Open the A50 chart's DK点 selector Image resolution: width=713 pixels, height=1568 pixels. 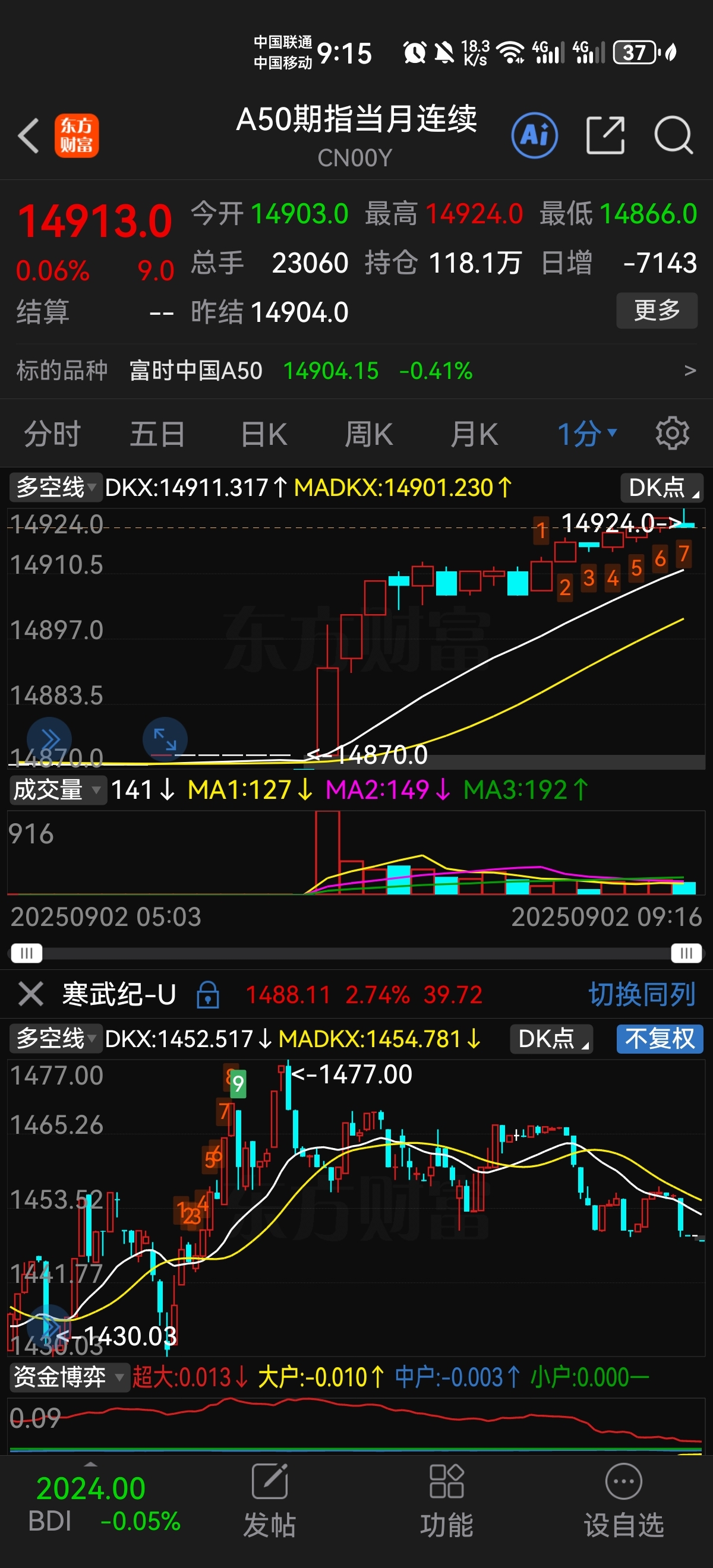(662, 487)
